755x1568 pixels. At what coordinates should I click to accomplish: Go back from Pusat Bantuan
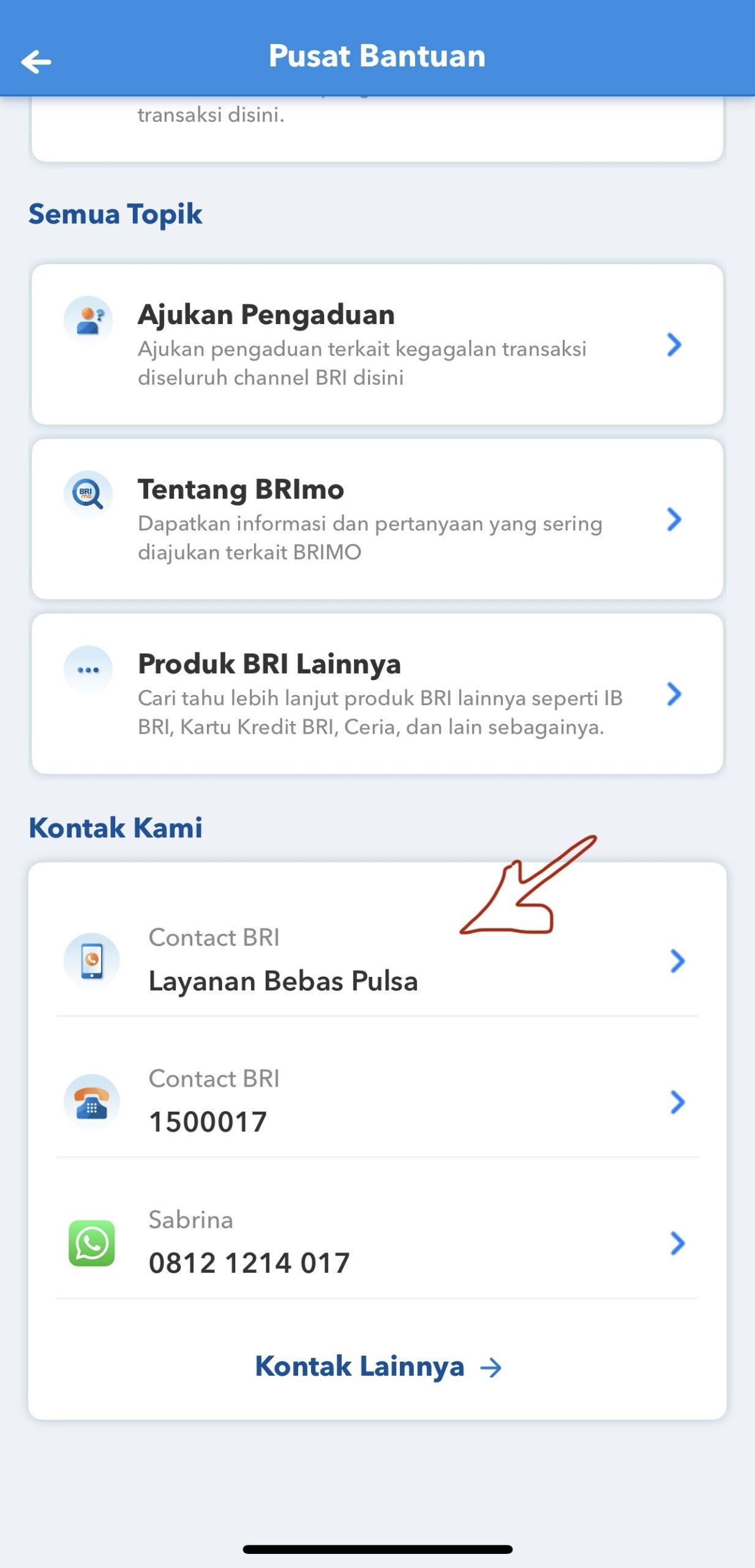coord(36,61)
